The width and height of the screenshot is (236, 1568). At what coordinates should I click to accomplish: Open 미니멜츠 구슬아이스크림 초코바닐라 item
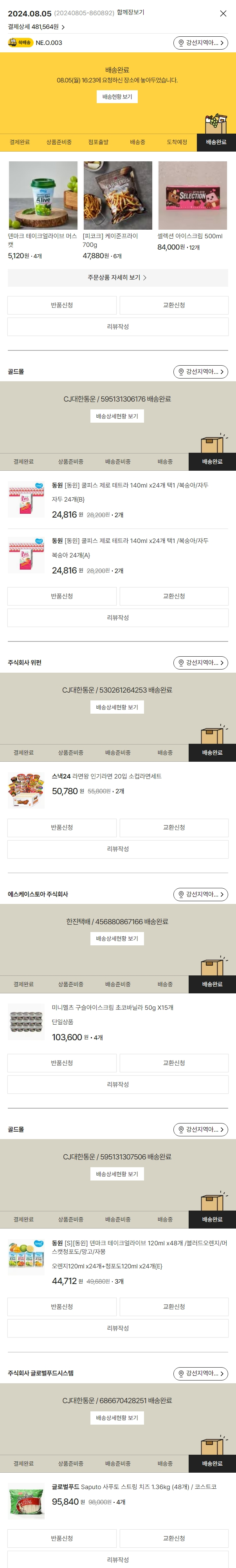(x=112, y=1007)
